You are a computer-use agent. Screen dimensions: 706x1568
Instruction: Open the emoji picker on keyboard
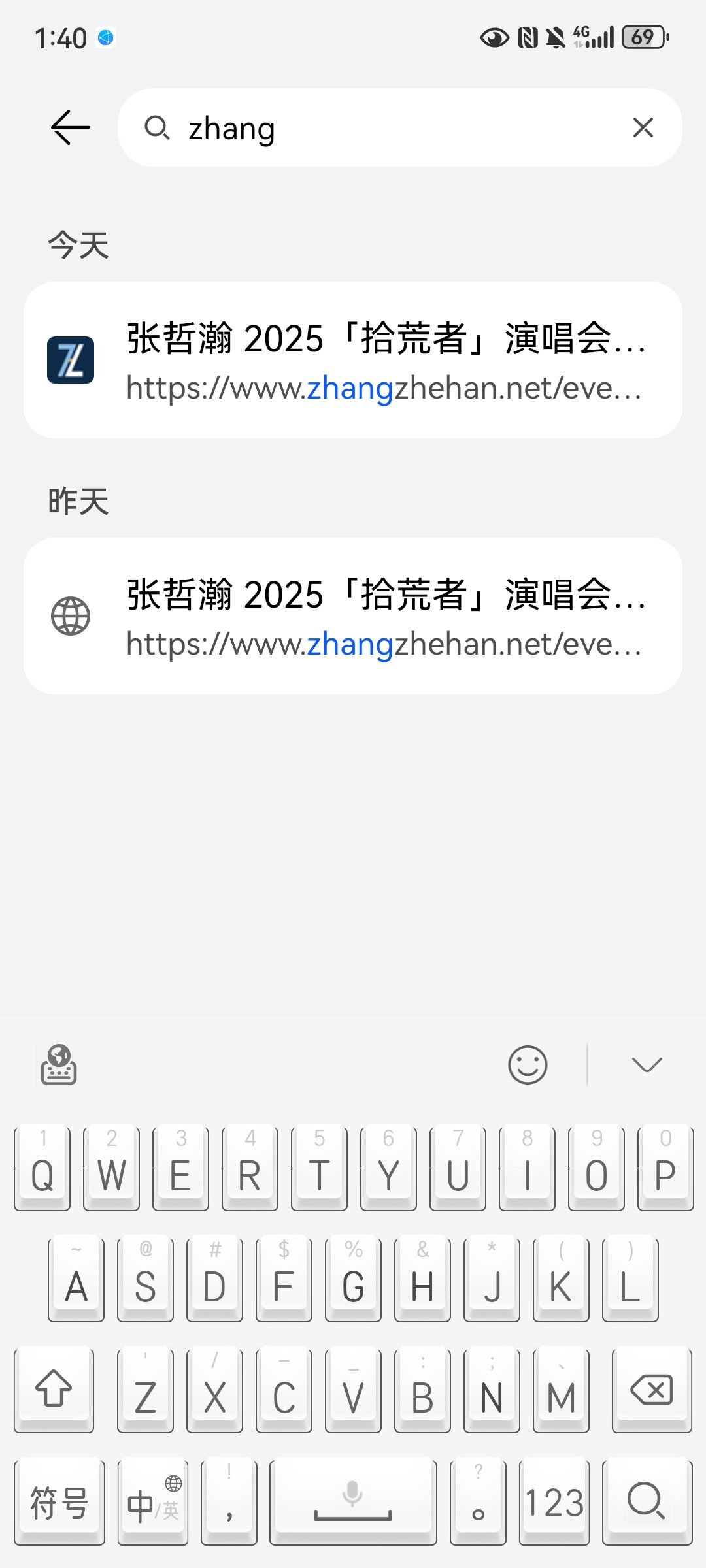tap(528, 1065)
